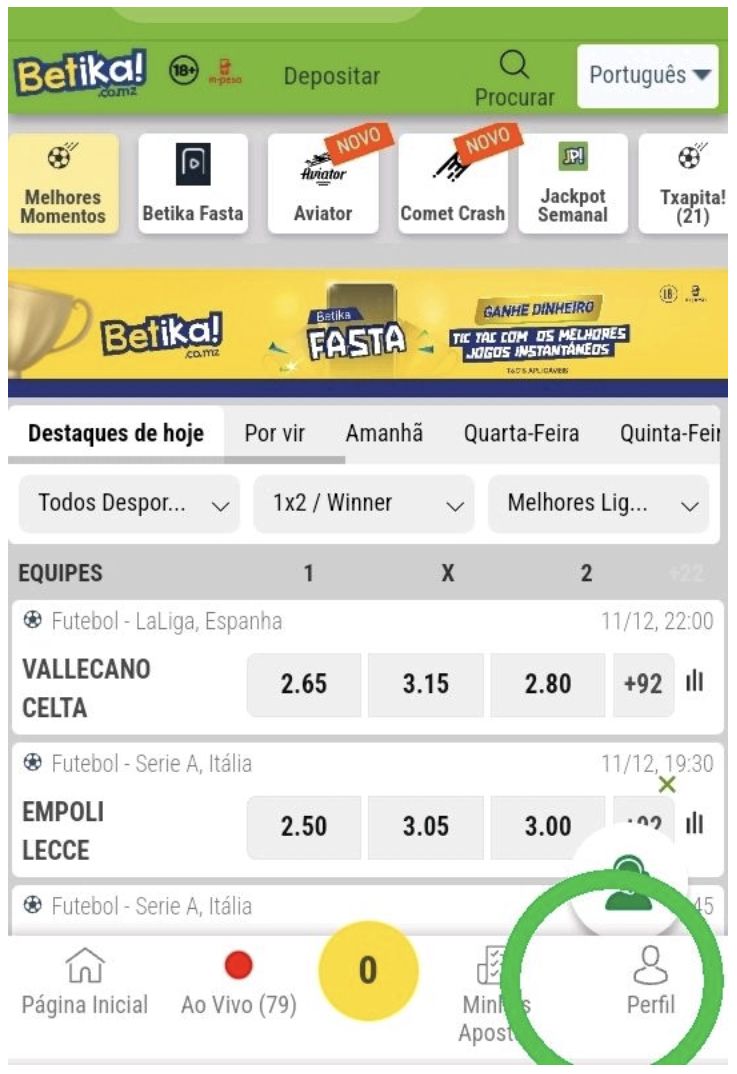
Task: Expand the Melhores Ligas dropdown
Action: [x=598, y=503]
